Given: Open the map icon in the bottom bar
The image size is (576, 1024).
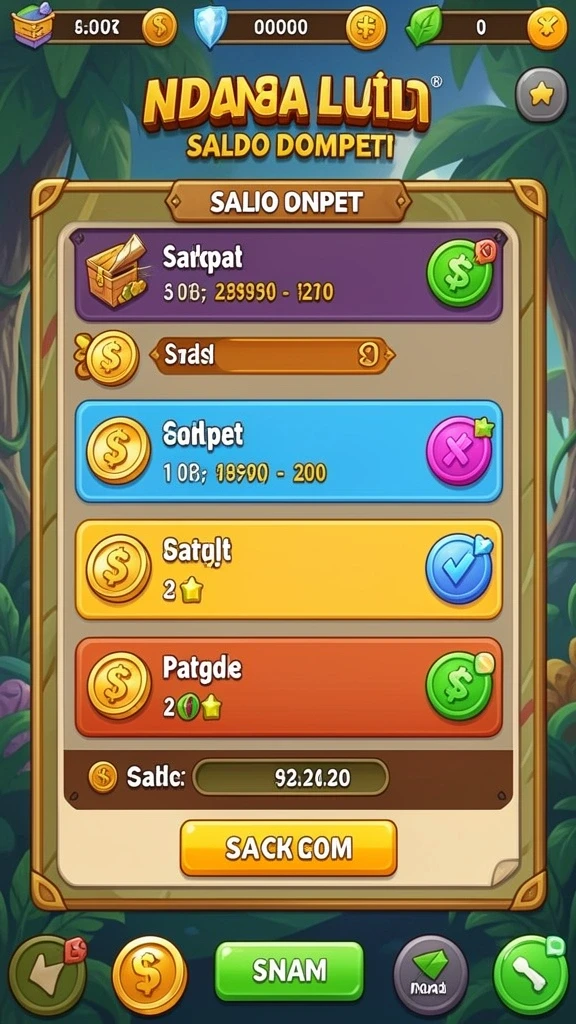Looking at the screenshot, I should coord(47,974).
